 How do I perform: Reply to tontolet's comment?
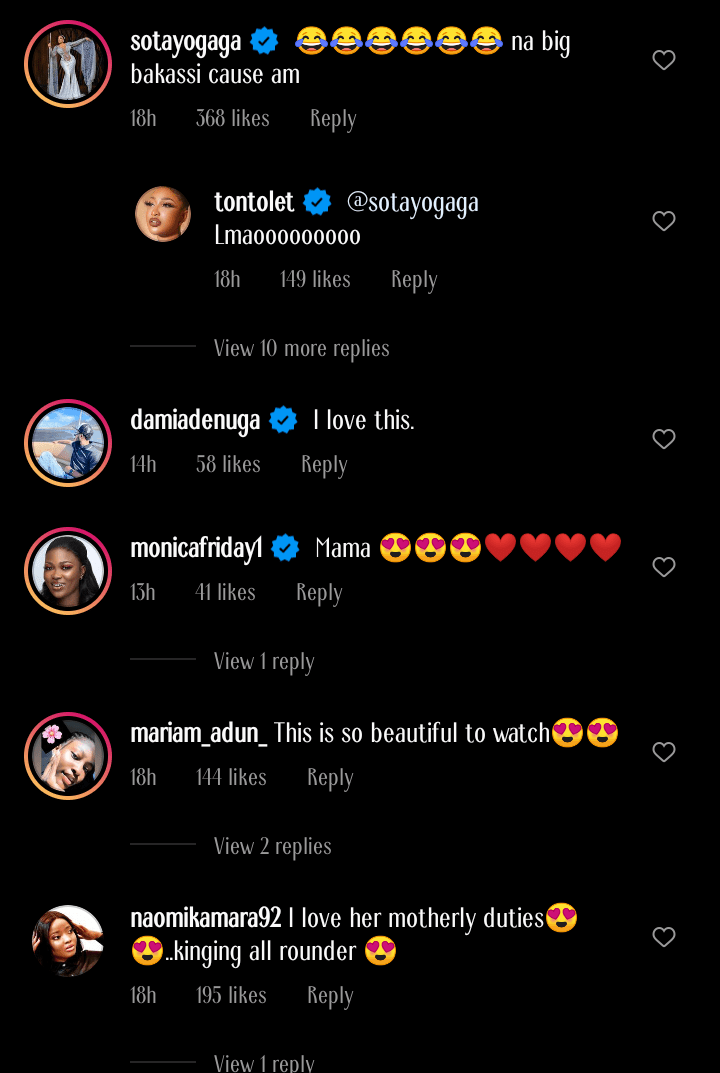[414, 280]
